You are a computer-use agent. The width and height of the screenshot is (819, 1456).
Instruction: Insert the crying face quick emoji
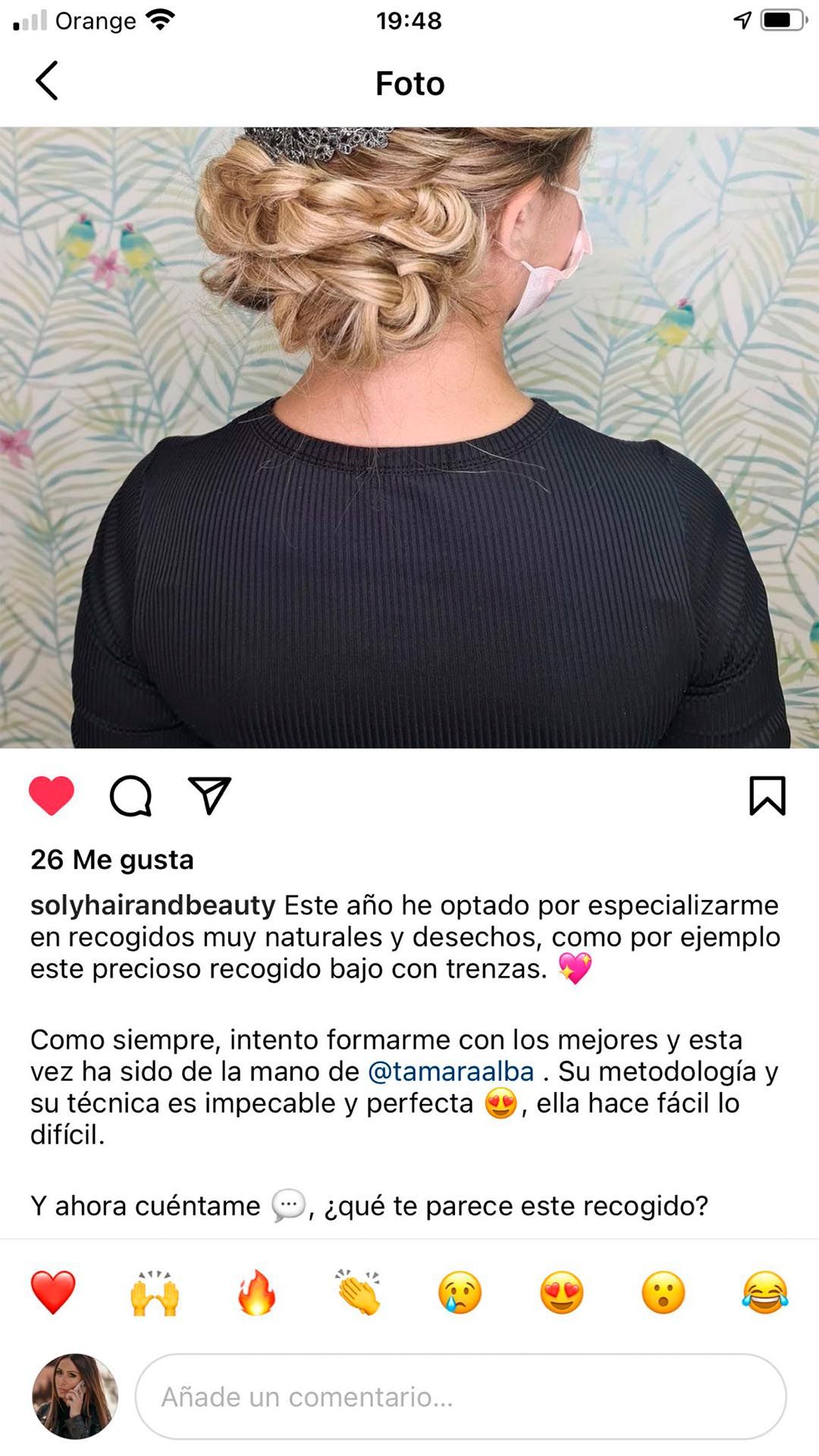(x=460, y=1292)
